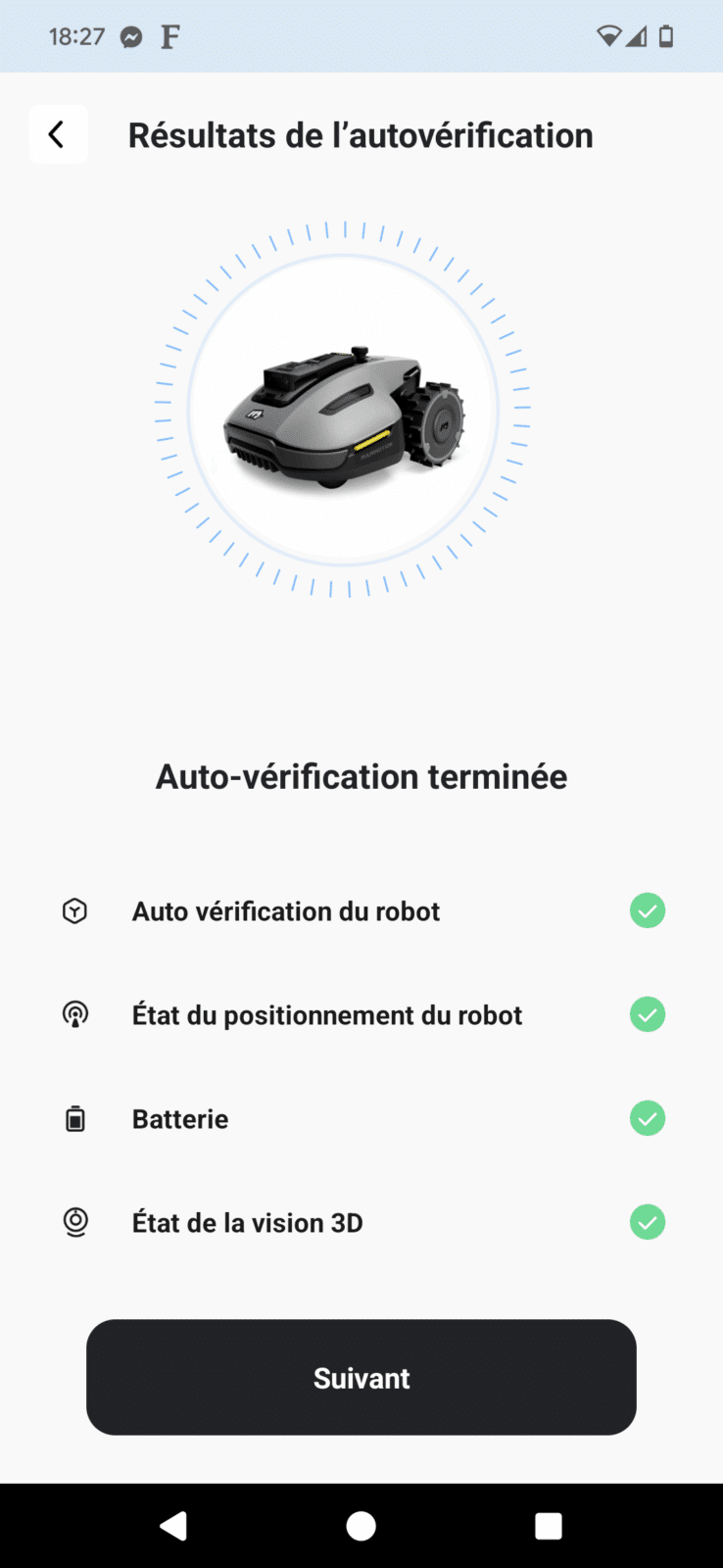
Task: Tap the system home button
Action: click(x=361, y=1526)
